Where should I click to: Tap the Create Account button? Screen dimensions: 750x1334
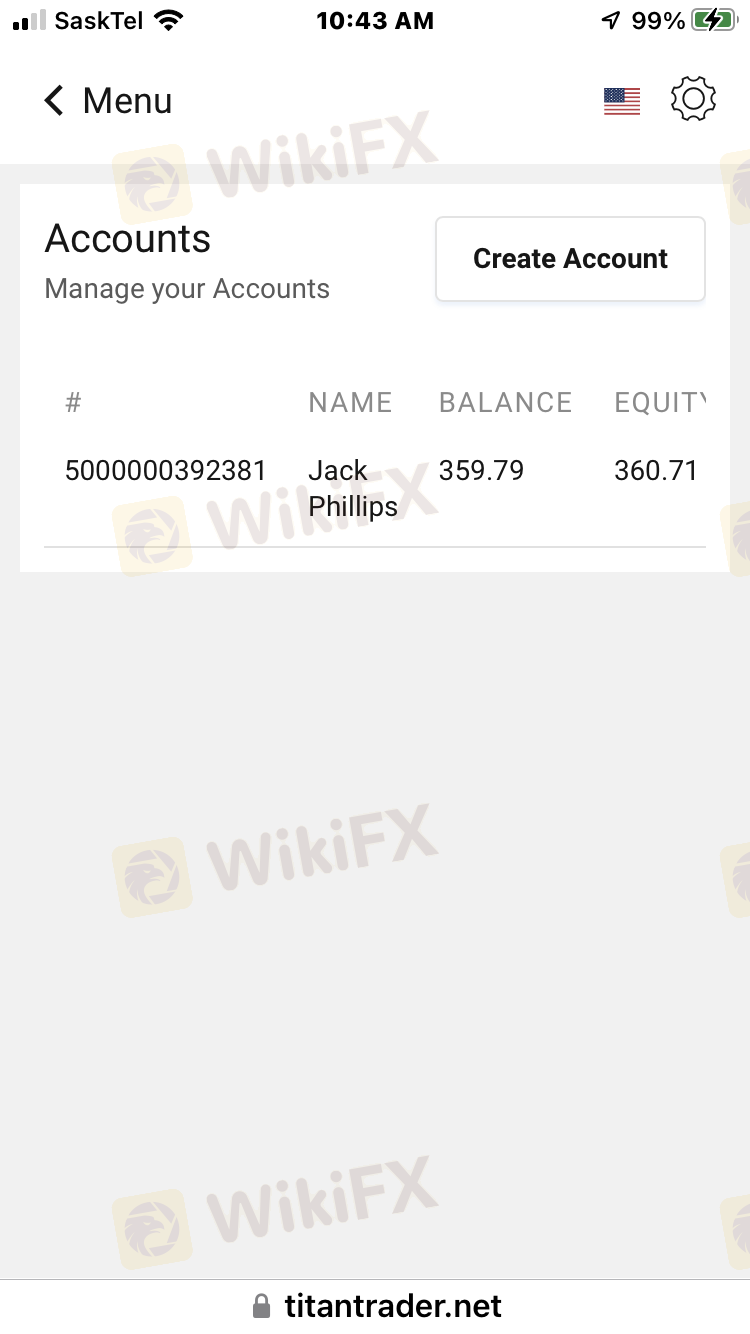(x=570, y=259)
